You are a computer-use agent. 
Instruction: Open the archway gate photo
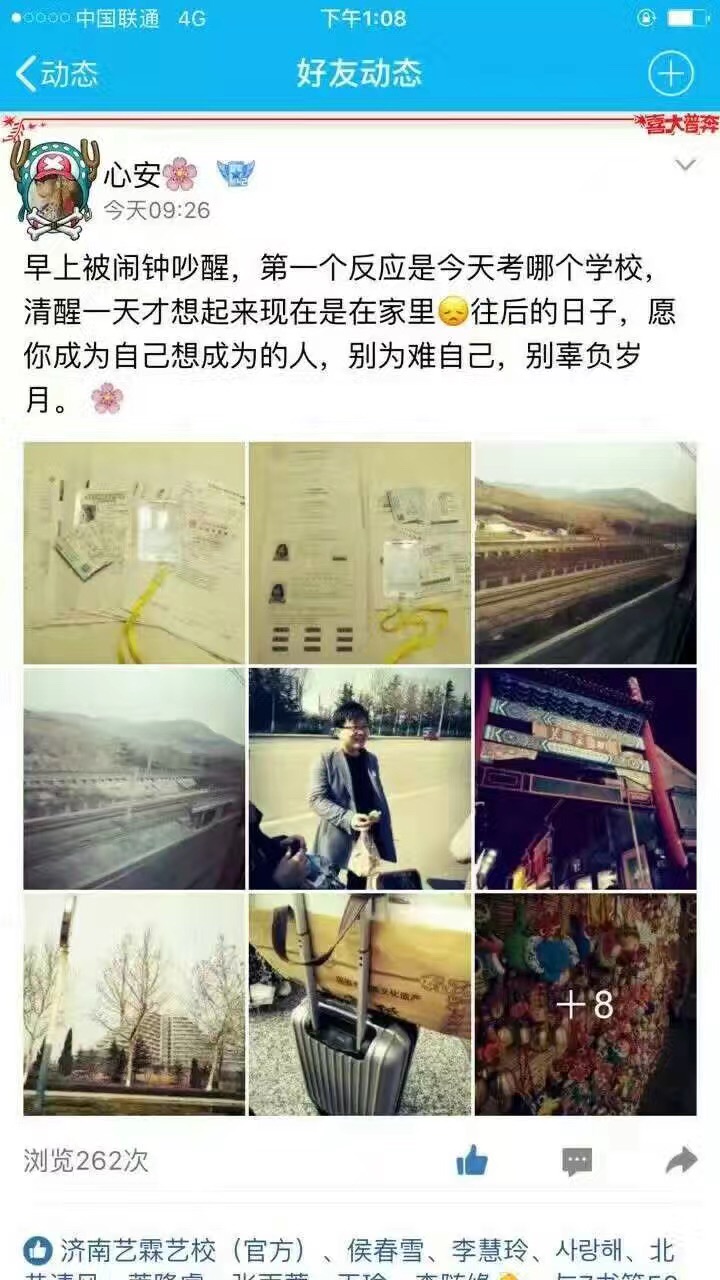[x=585, y=778]
